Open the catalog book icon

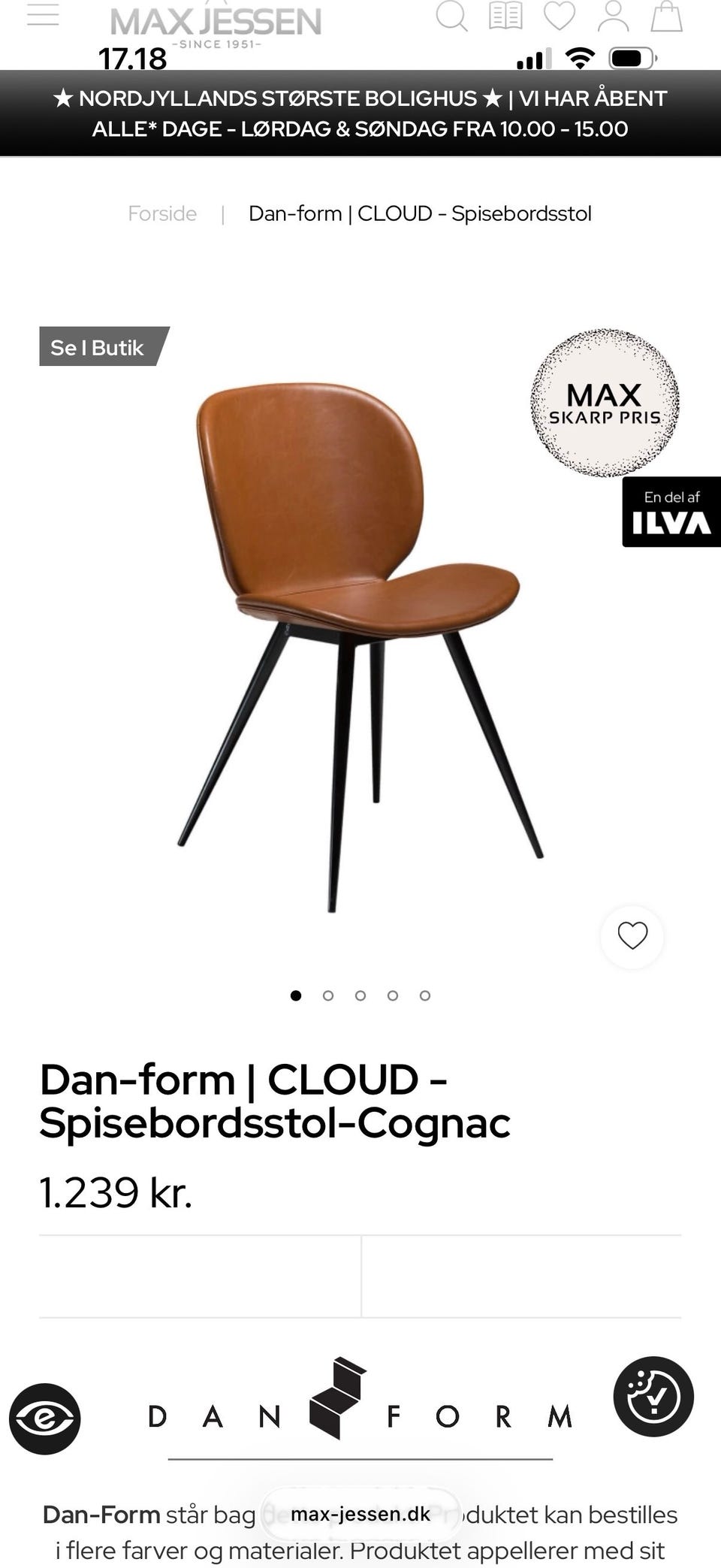pyautogui.click(x=505, y=16)
